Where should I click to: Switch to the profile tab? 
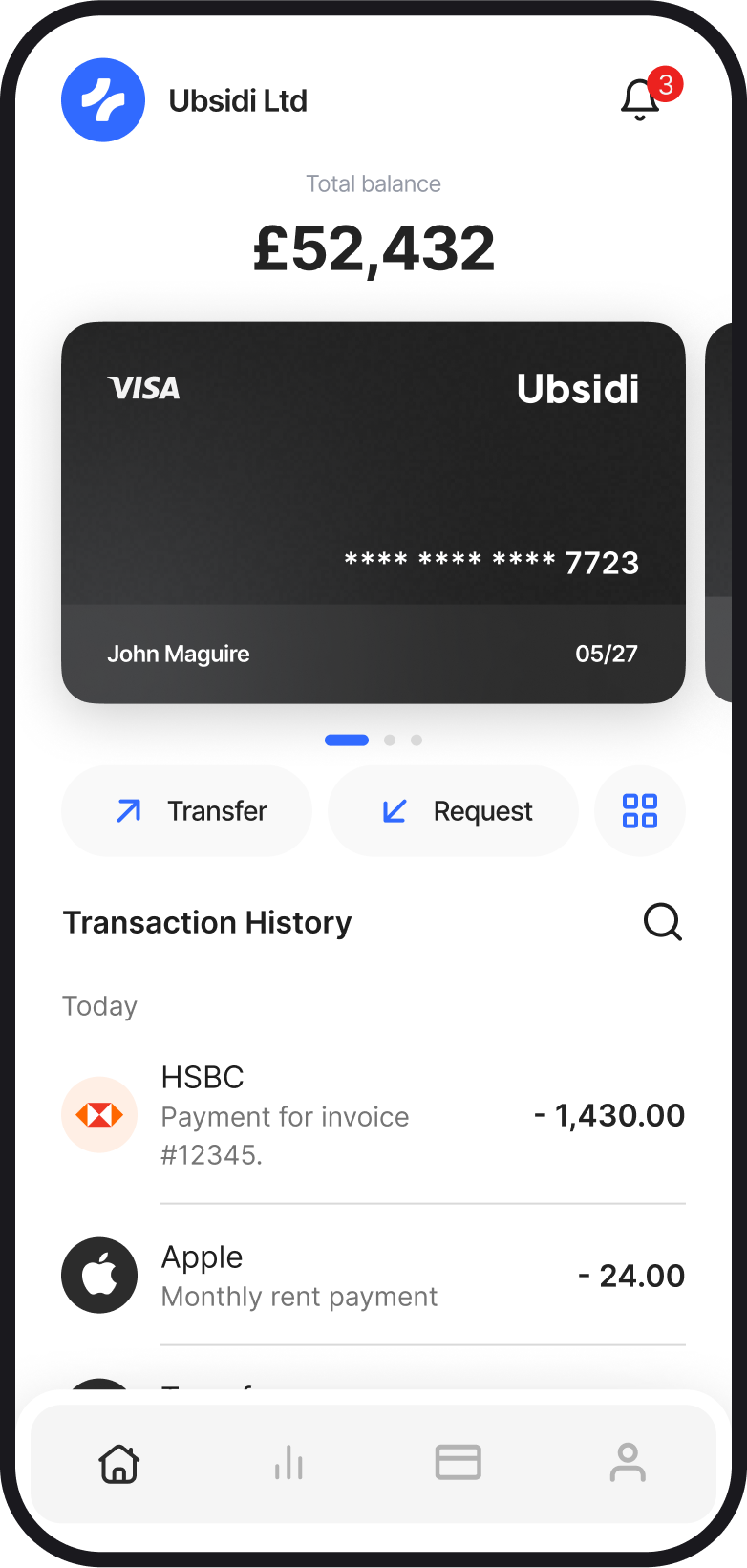click(x=628, y=1463)
